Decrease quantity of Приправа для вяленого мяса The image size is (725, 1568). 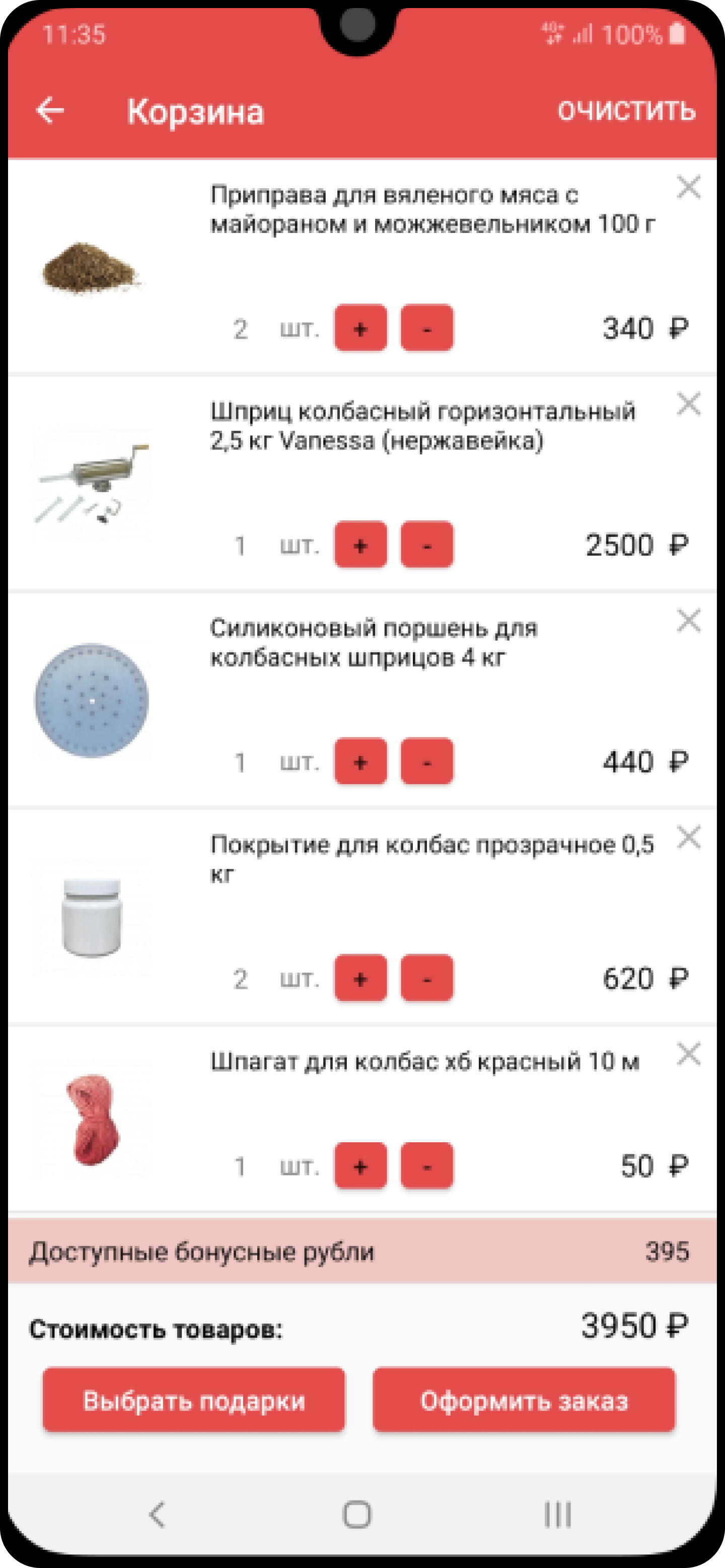point(426,329)
